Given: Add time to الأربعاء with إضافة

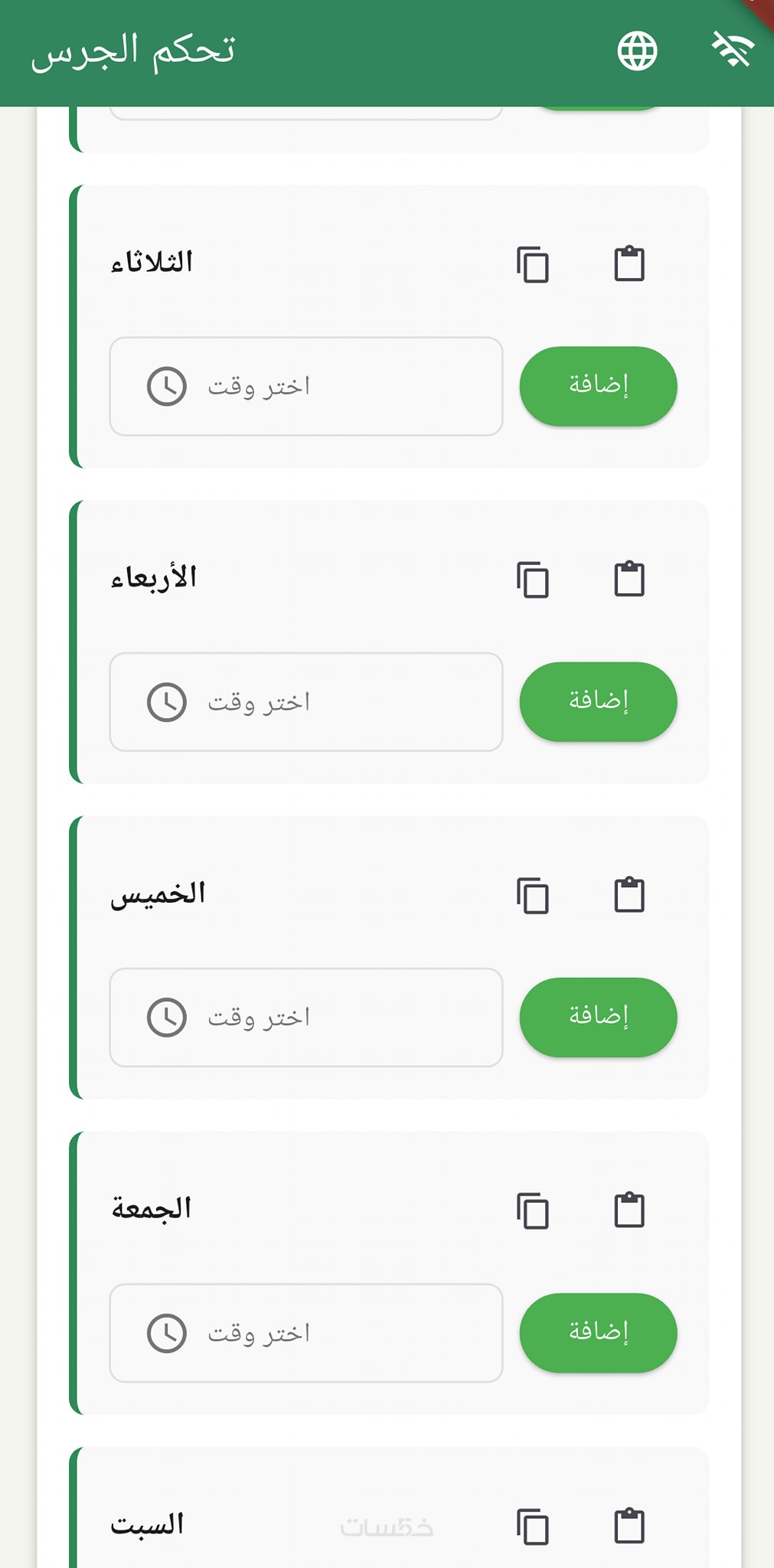Looking at the screenshot, I should 598,701.
